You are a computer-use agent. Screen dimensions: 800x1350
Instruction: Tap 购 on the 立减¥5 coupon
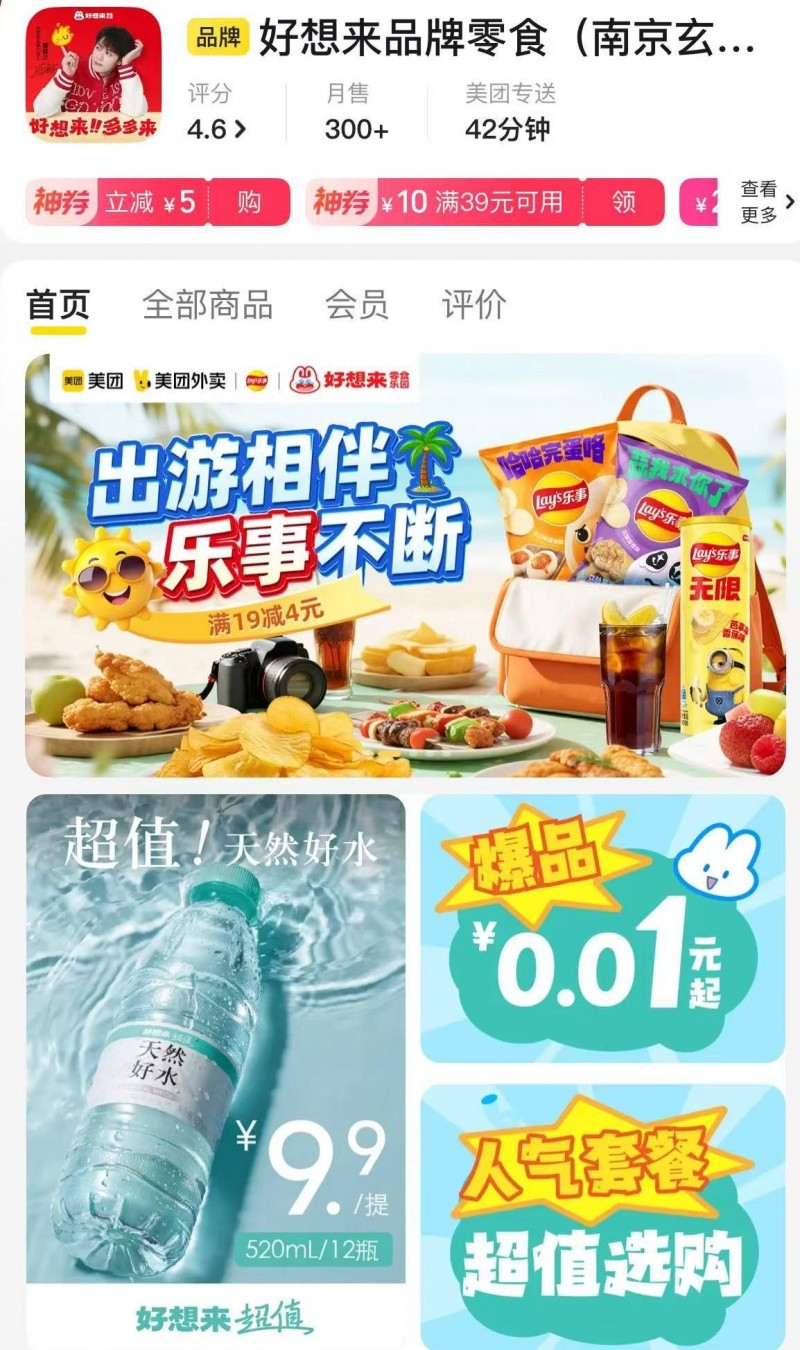click(249, 202)
